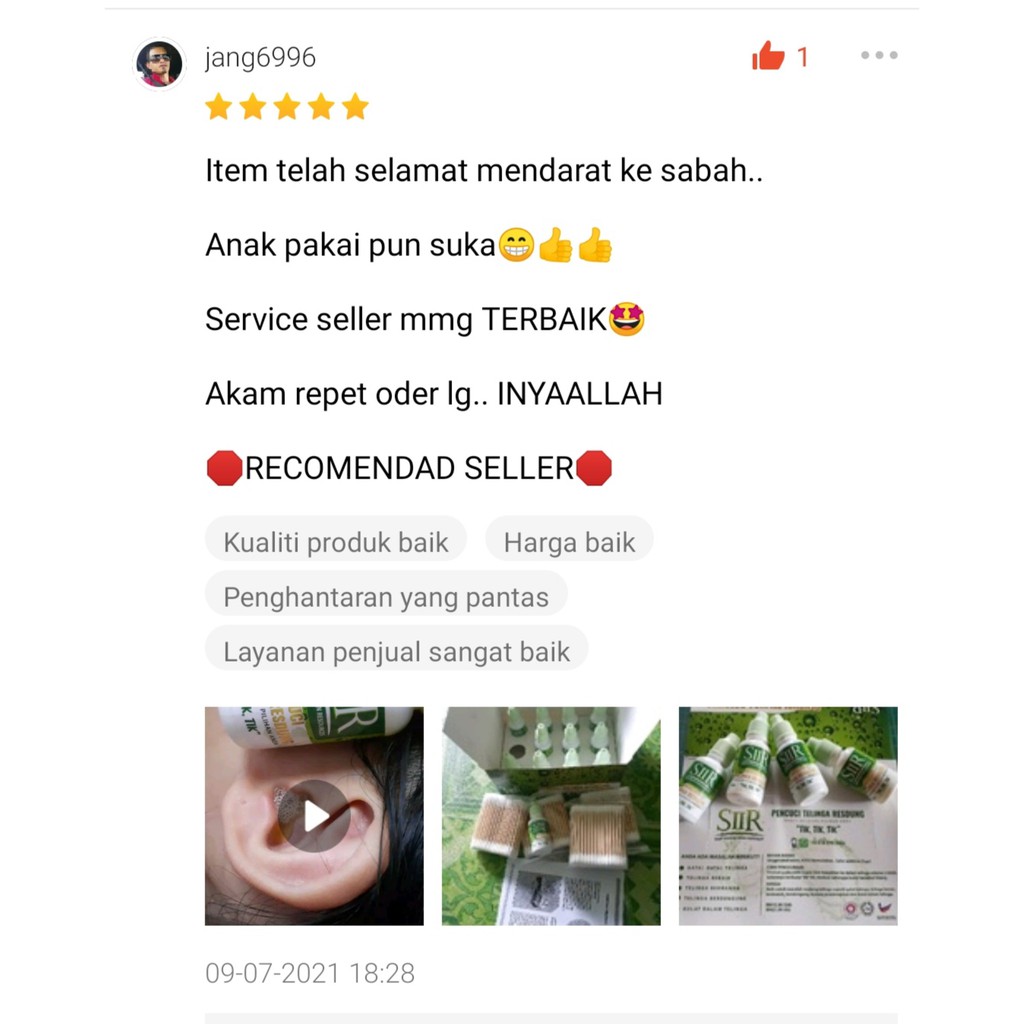Open jang6996's profile picture

159,63
